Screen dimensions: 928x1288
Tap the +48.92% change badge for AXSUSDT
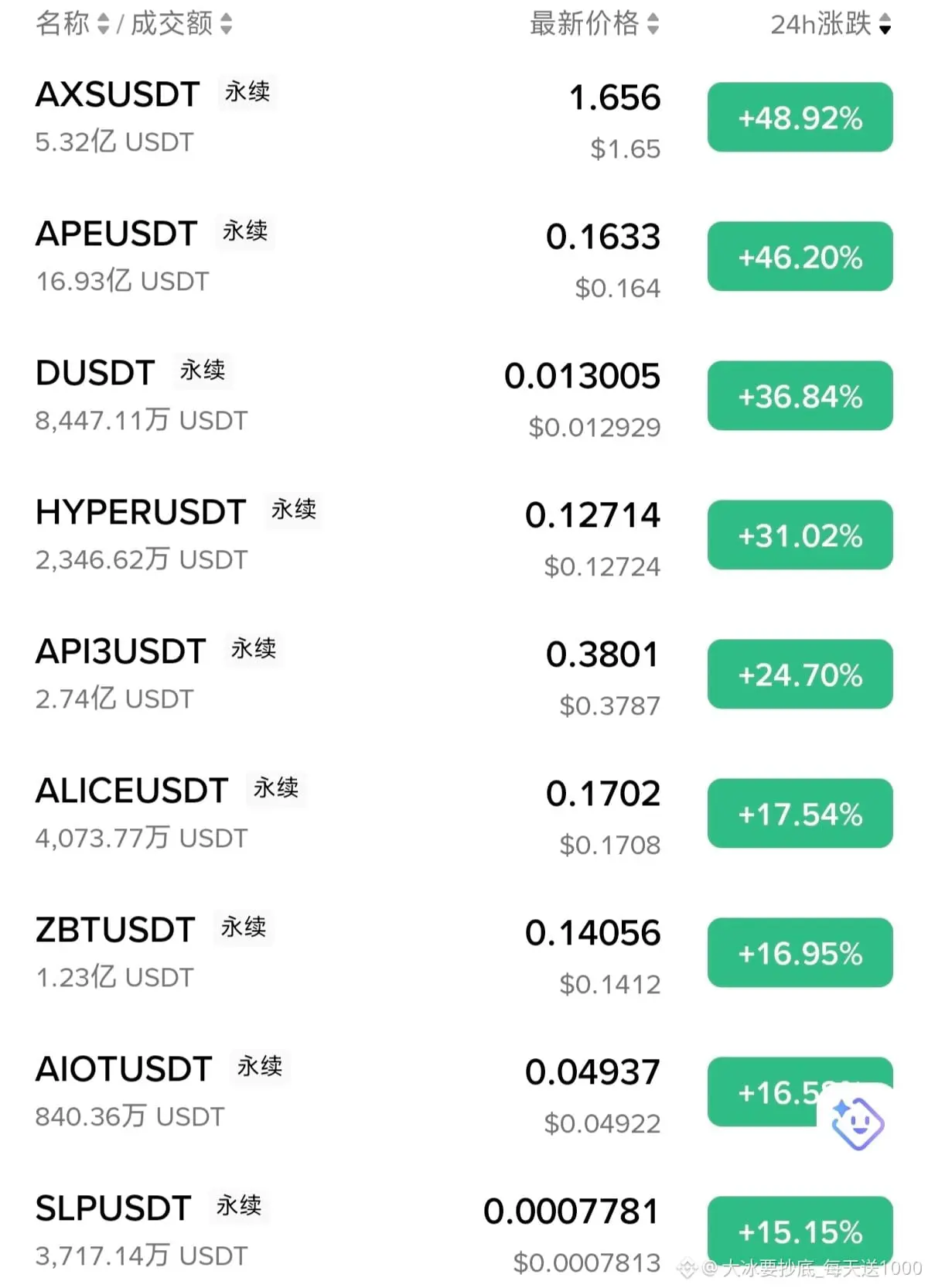[800, 118]
